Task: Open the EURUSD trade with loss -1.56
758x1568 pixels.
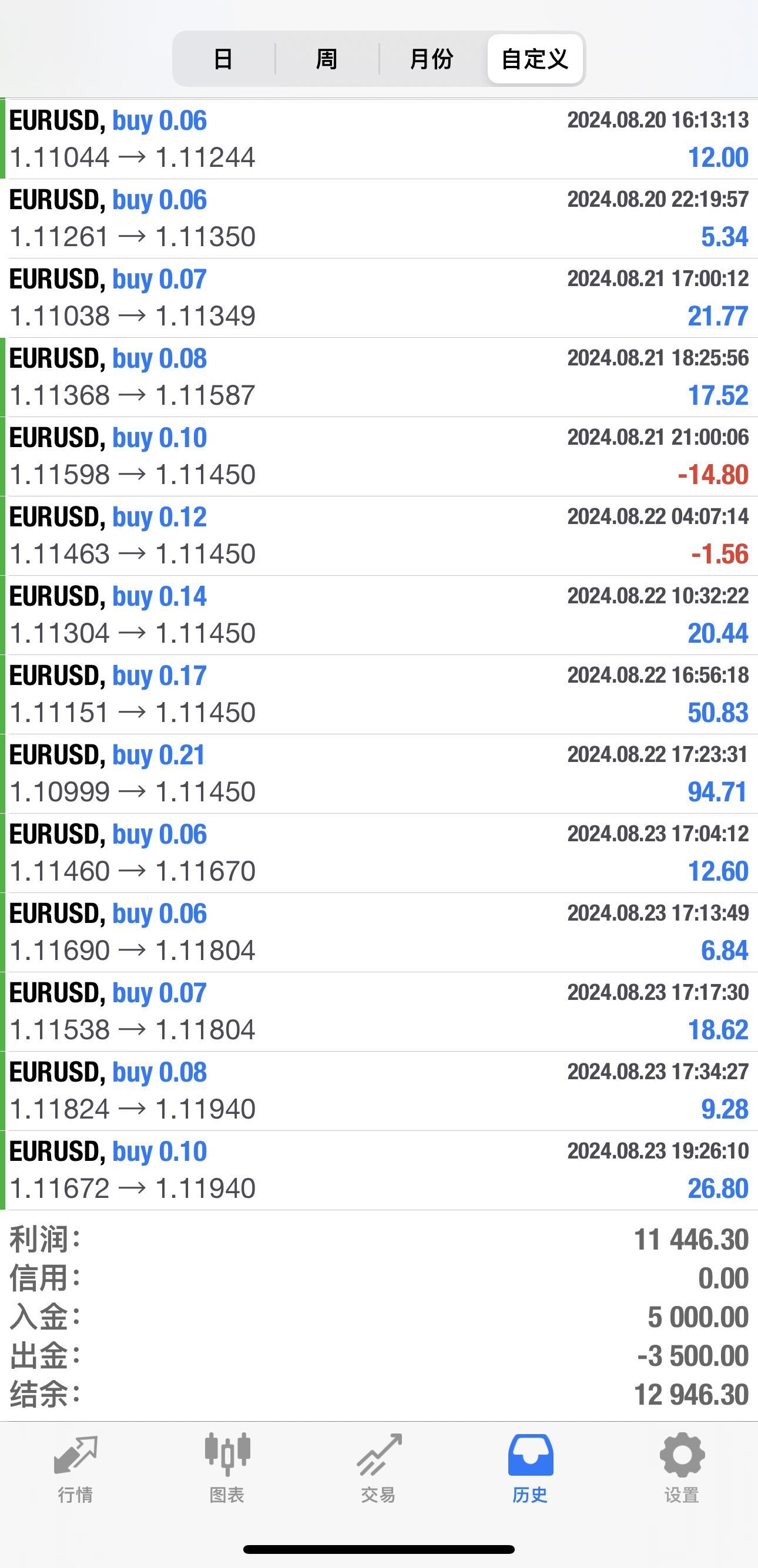Action: (x=378, y=536)
